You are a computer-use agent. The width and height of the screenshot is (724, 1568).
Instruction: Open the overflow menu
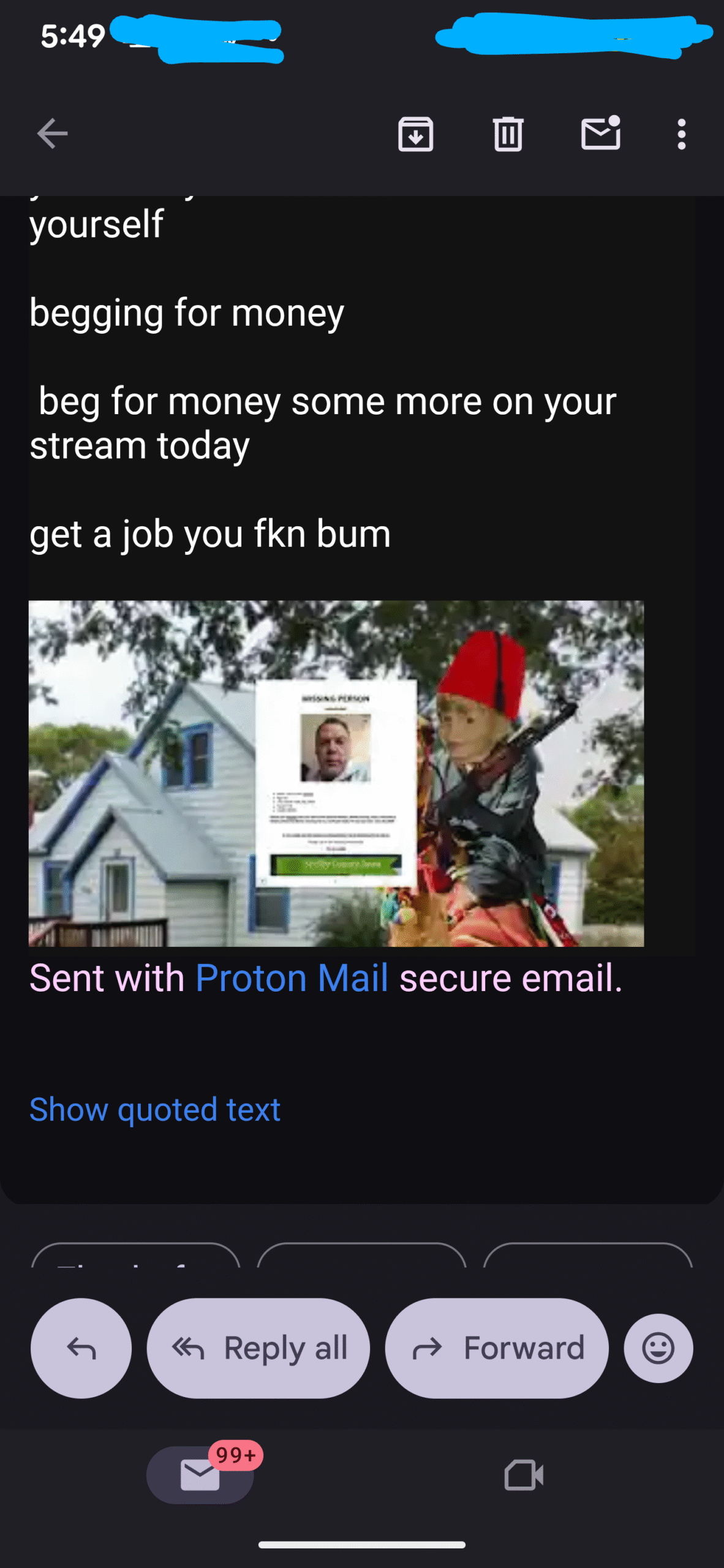click(x=681, y=134)
